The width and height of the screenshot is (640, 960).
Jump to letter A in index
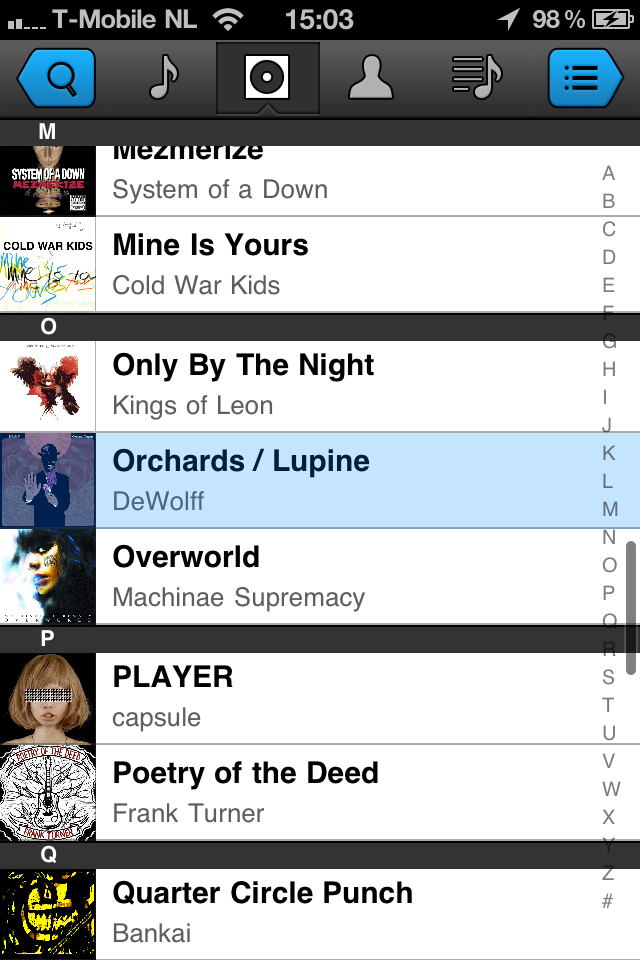click(608, 173)
